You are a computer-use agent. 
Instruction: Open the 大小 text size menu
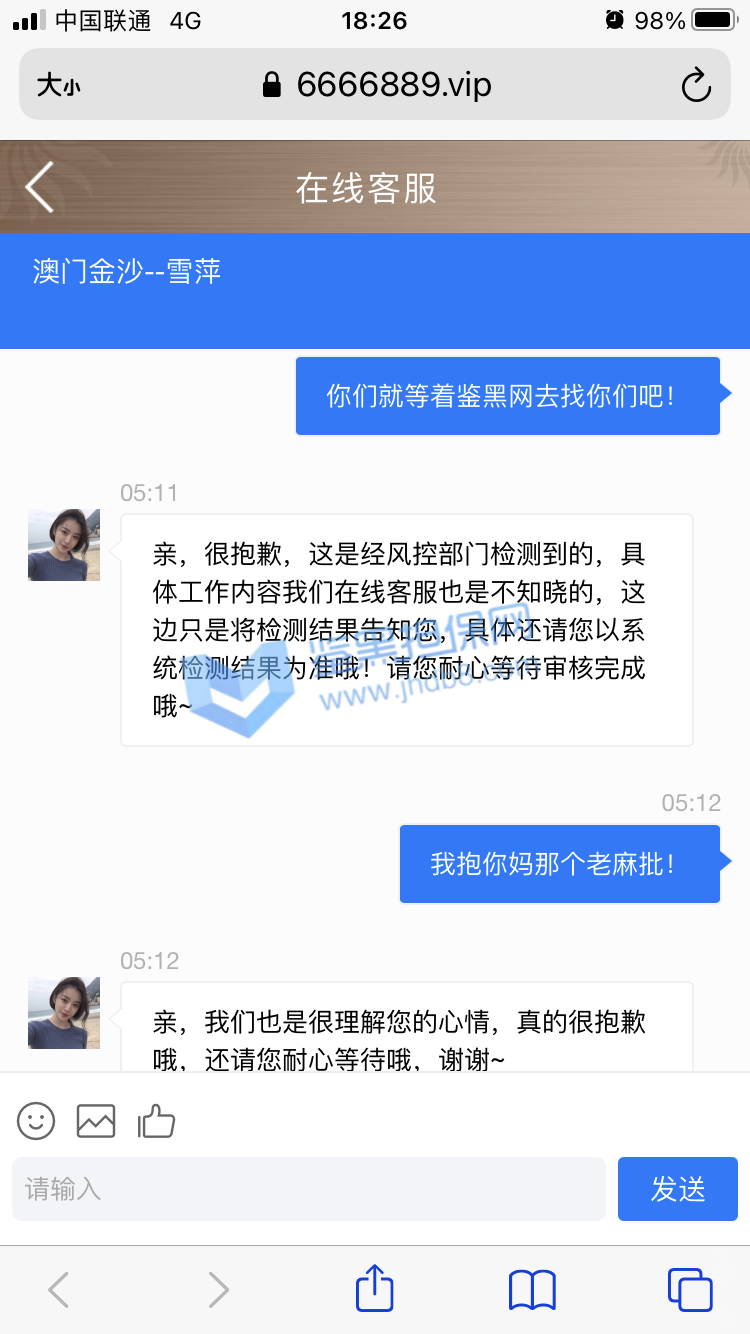click(58, 86)
